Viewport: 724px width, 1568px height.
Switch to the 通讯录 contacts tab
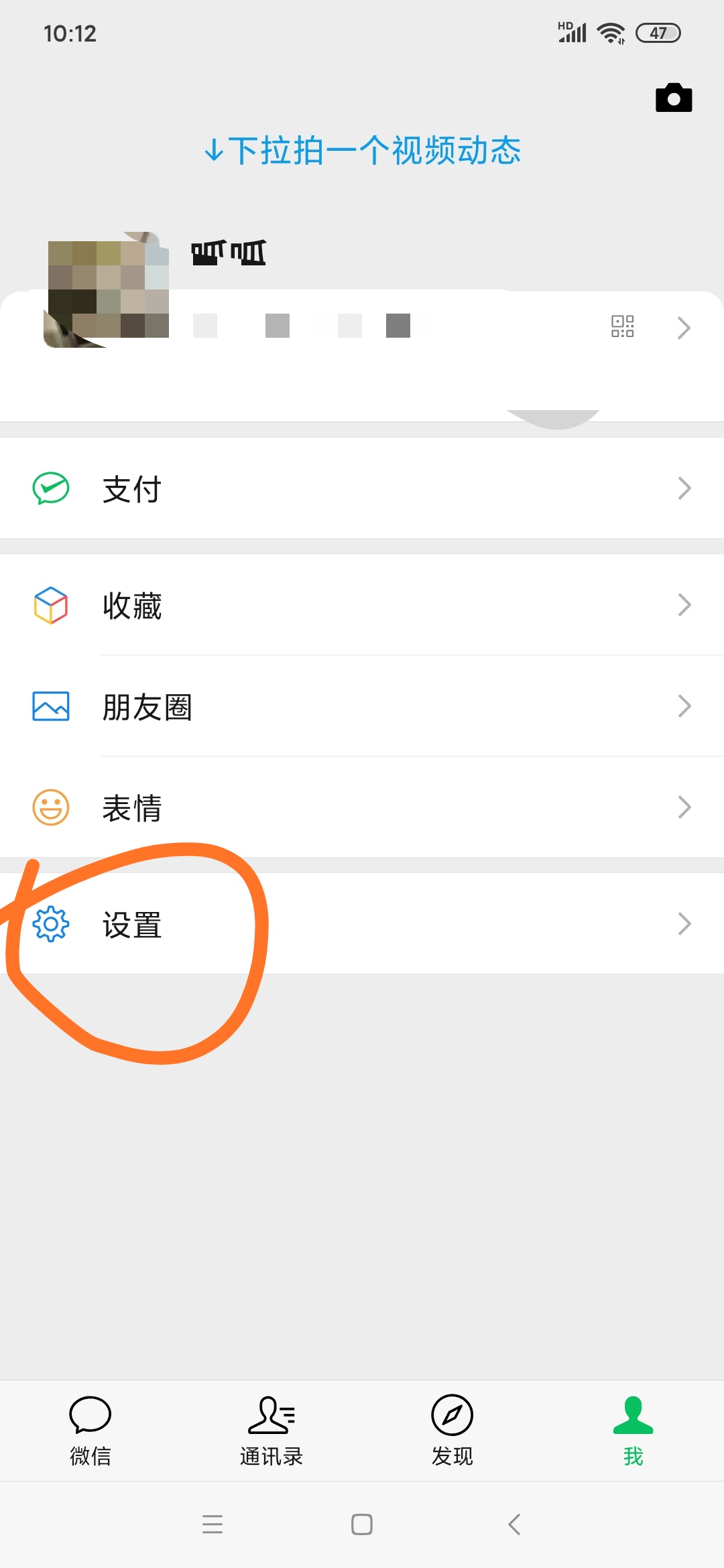point(271,1431)
